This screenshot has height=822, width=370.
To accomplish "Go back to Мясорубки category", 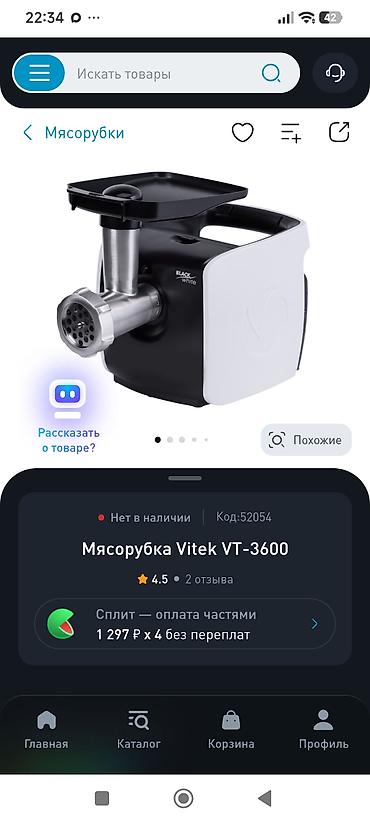I will coord(73,133).
